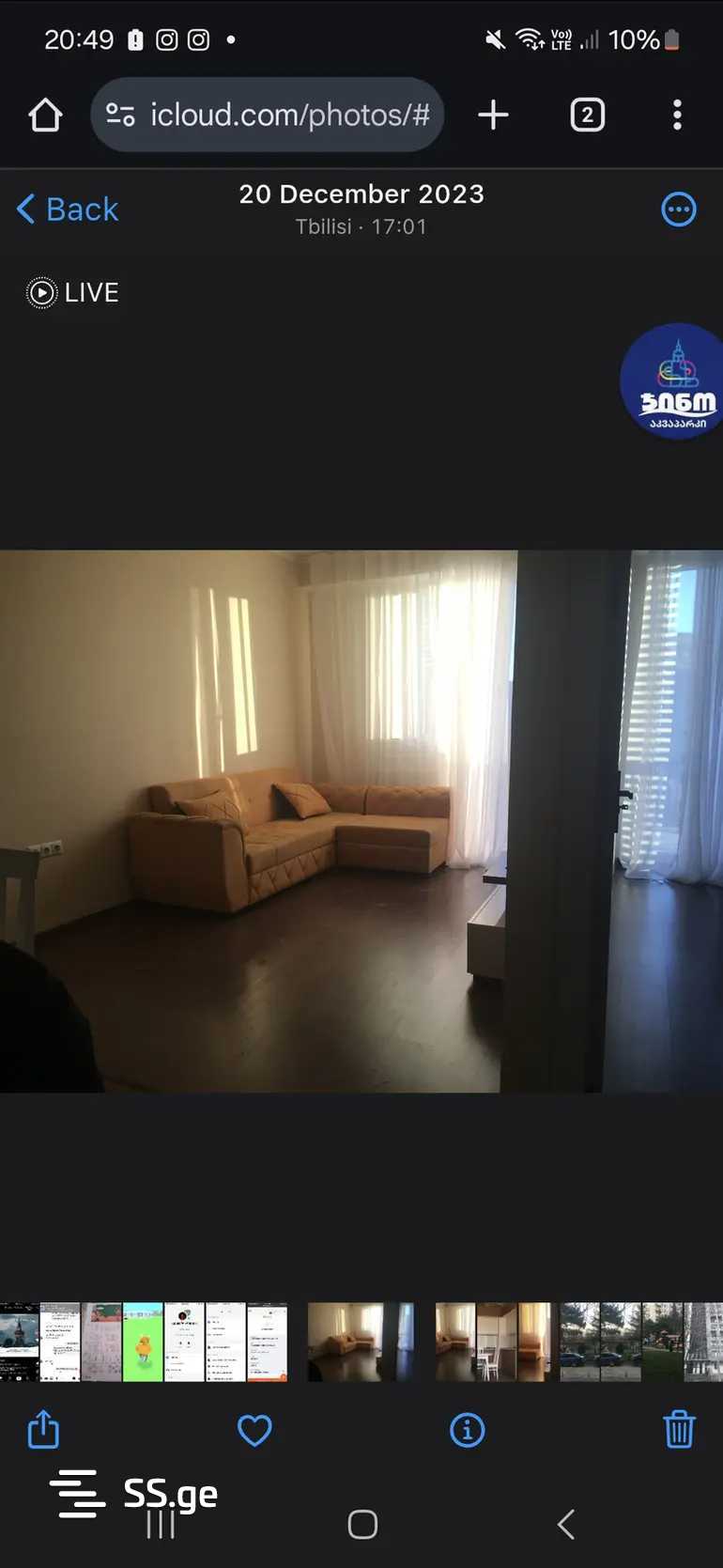Show photo info details
The image size is (723, 1568).
click(x=467, y=1430)
